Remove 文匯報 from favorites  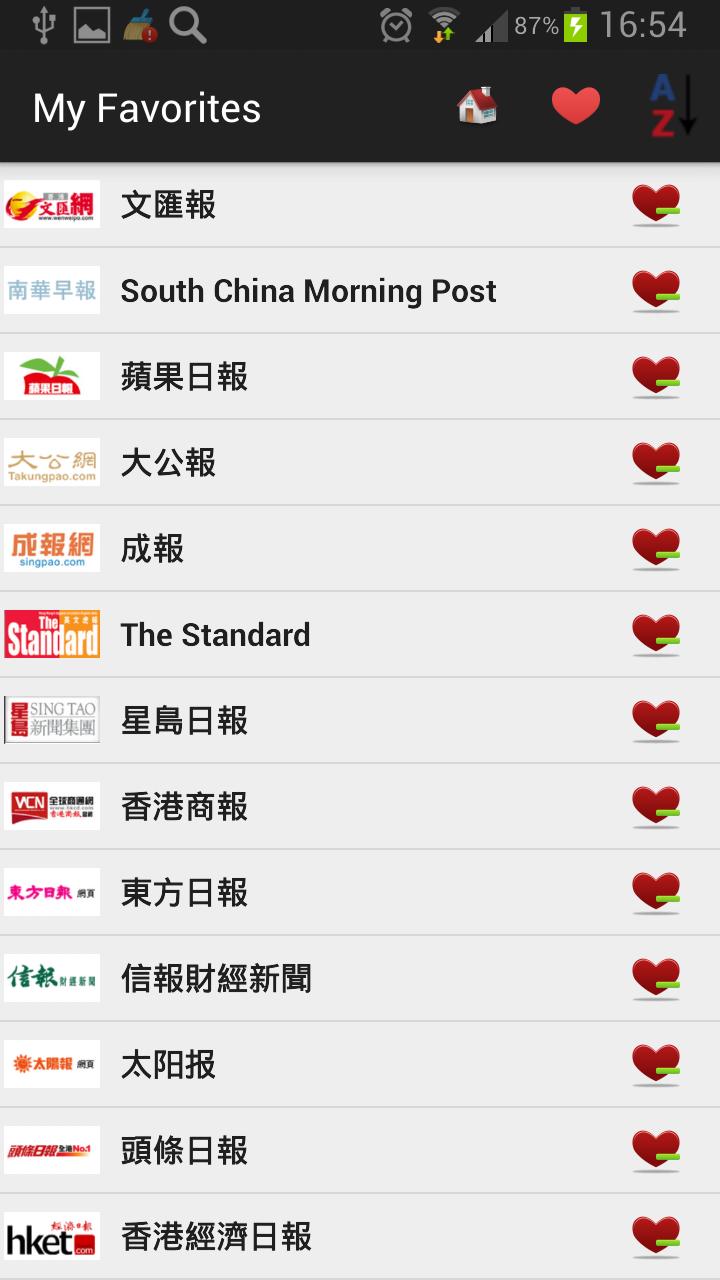[x=655, y=204]
